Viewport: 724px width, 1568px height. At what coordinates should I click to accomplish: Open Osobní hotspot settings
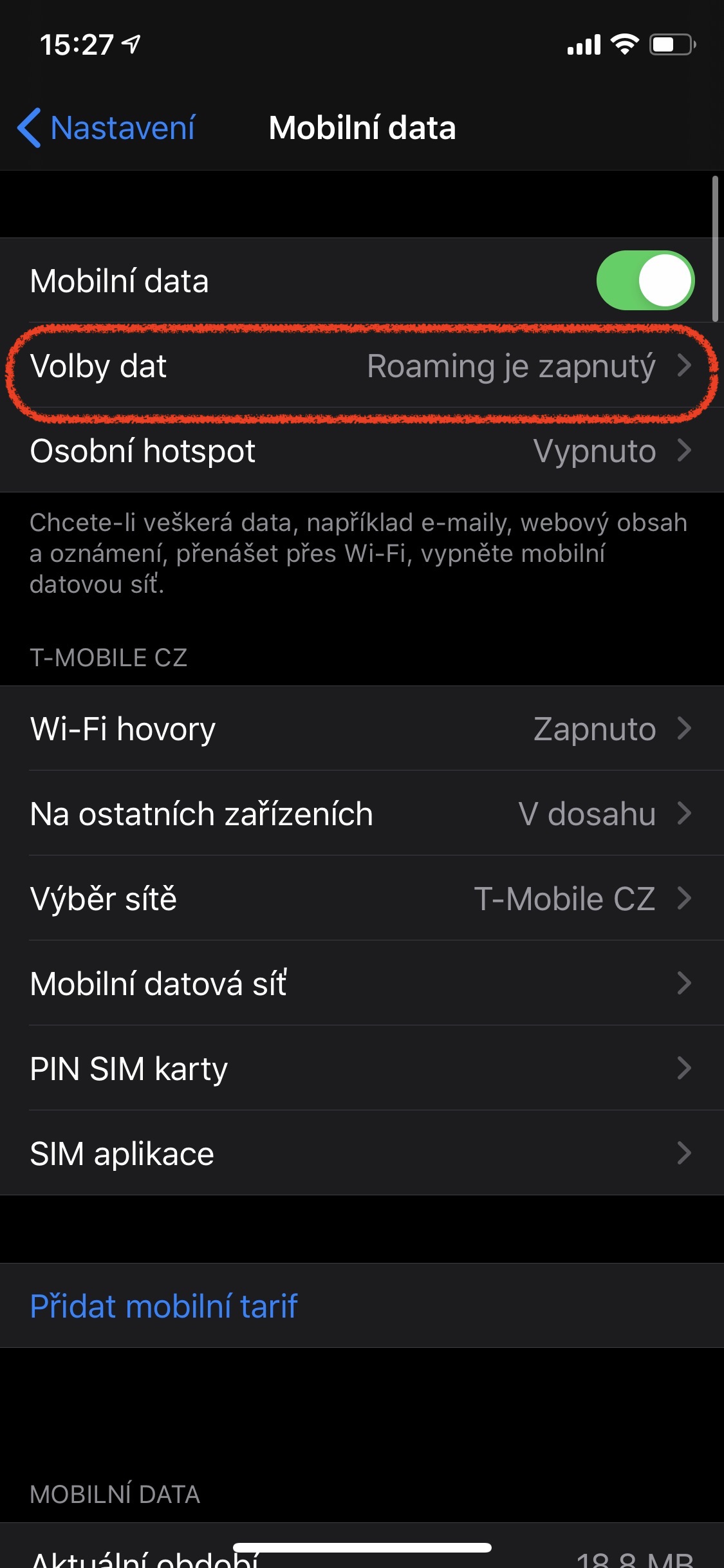[x=362, y=451]
